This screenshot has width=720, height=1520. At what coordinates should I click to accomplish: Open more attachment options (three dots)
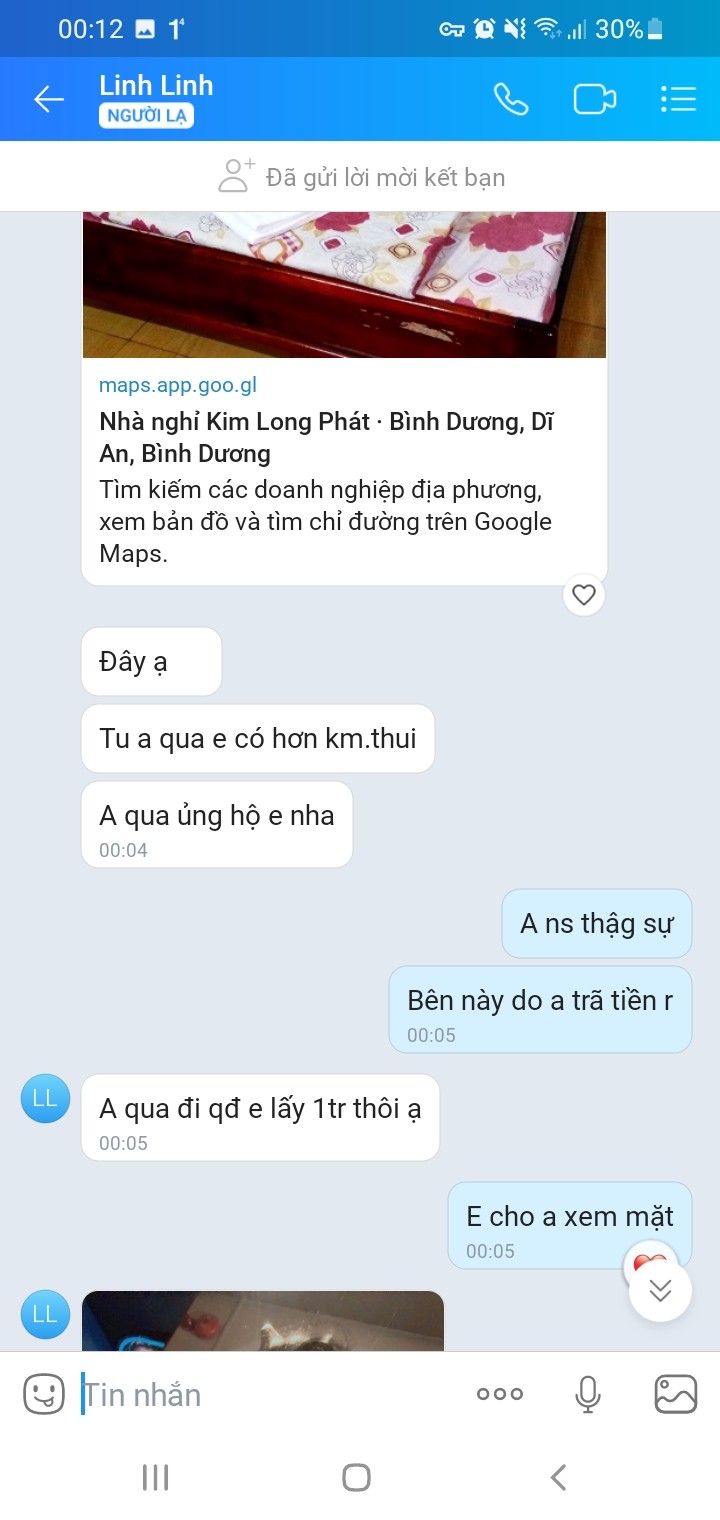[500, 1394]
